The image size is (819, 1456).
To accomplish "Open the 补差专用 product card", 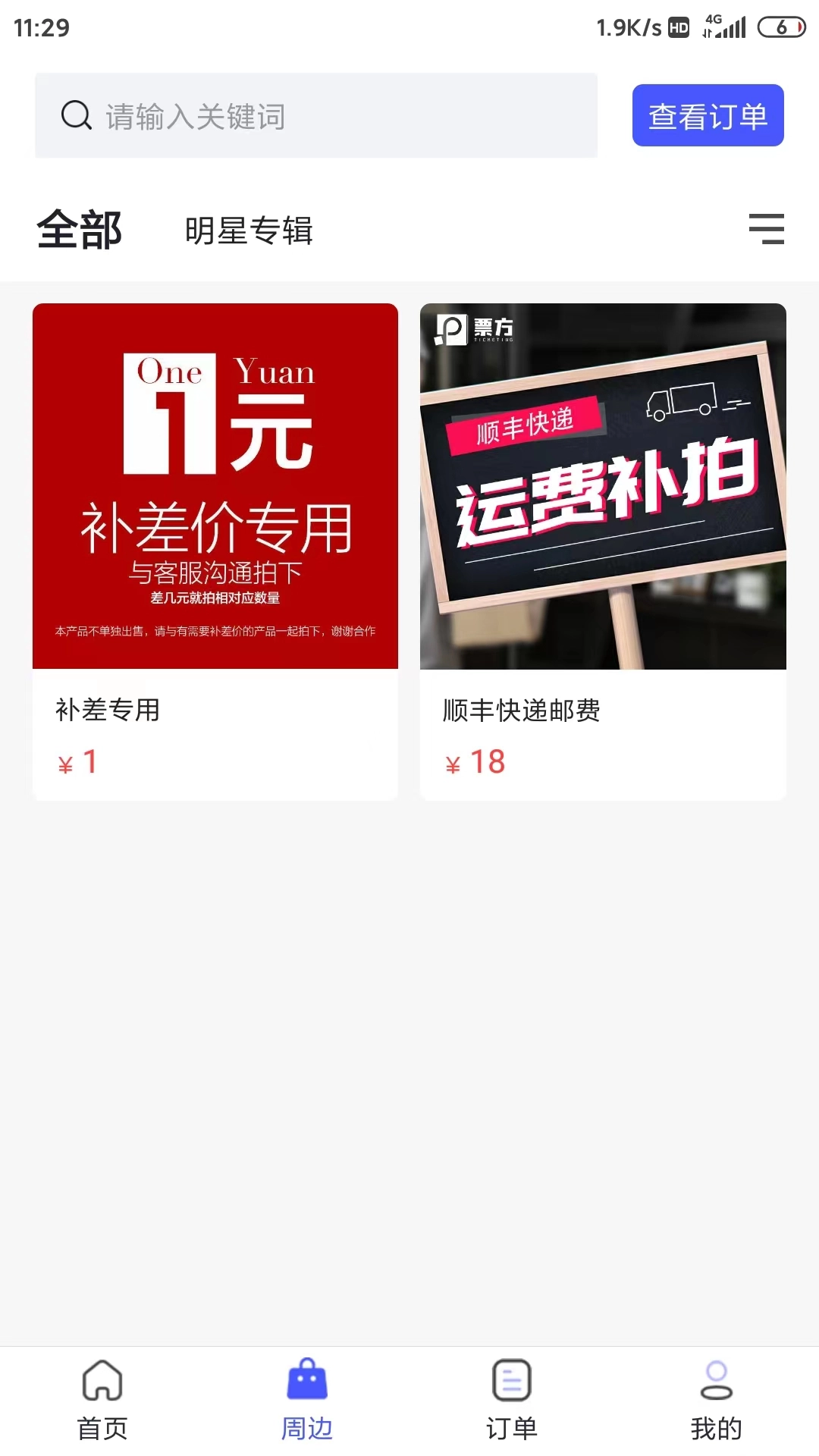I will point(215,485).
